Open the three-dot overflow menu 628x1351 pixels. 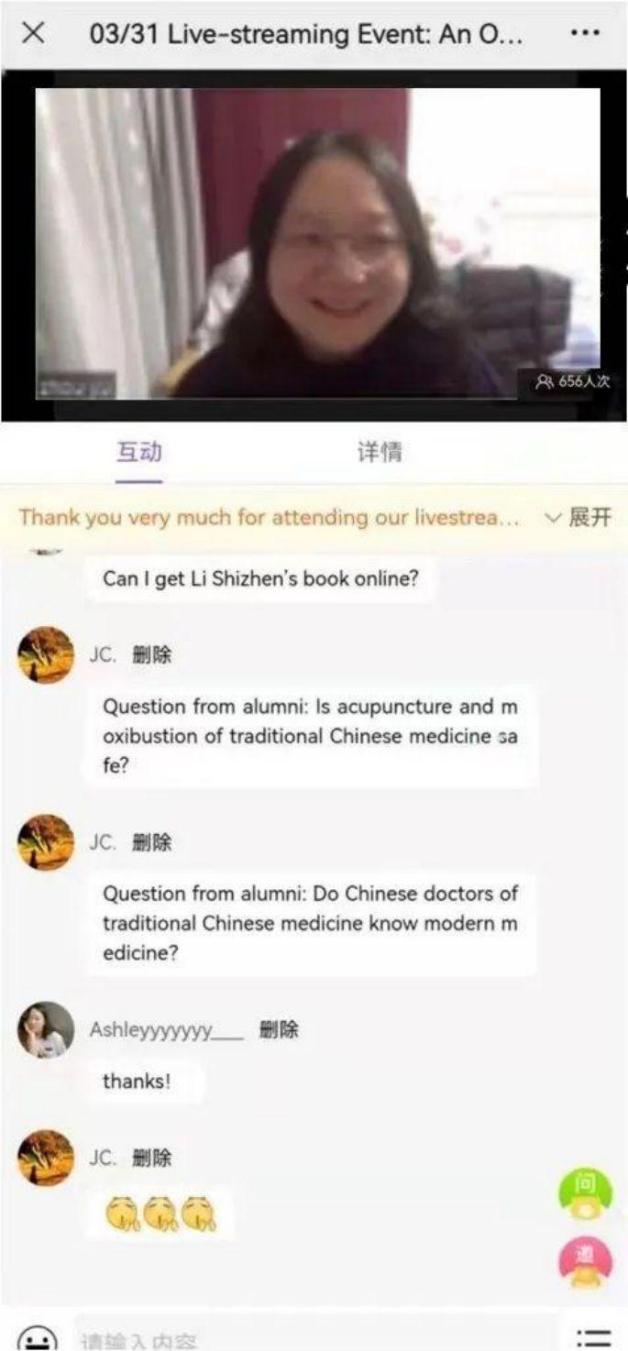[584, 32]
